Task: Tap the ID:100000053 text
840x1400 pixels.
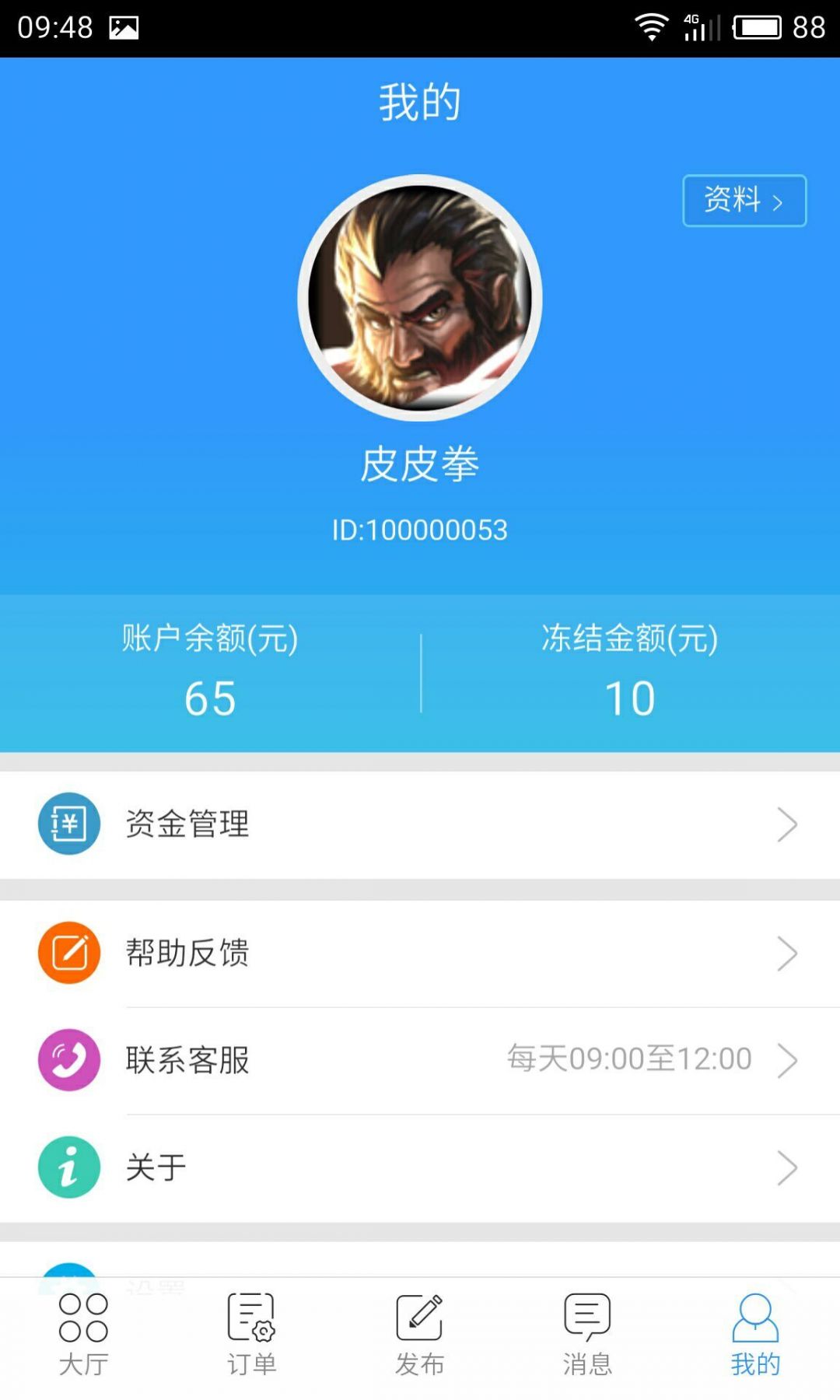Action: pos(420,529)
